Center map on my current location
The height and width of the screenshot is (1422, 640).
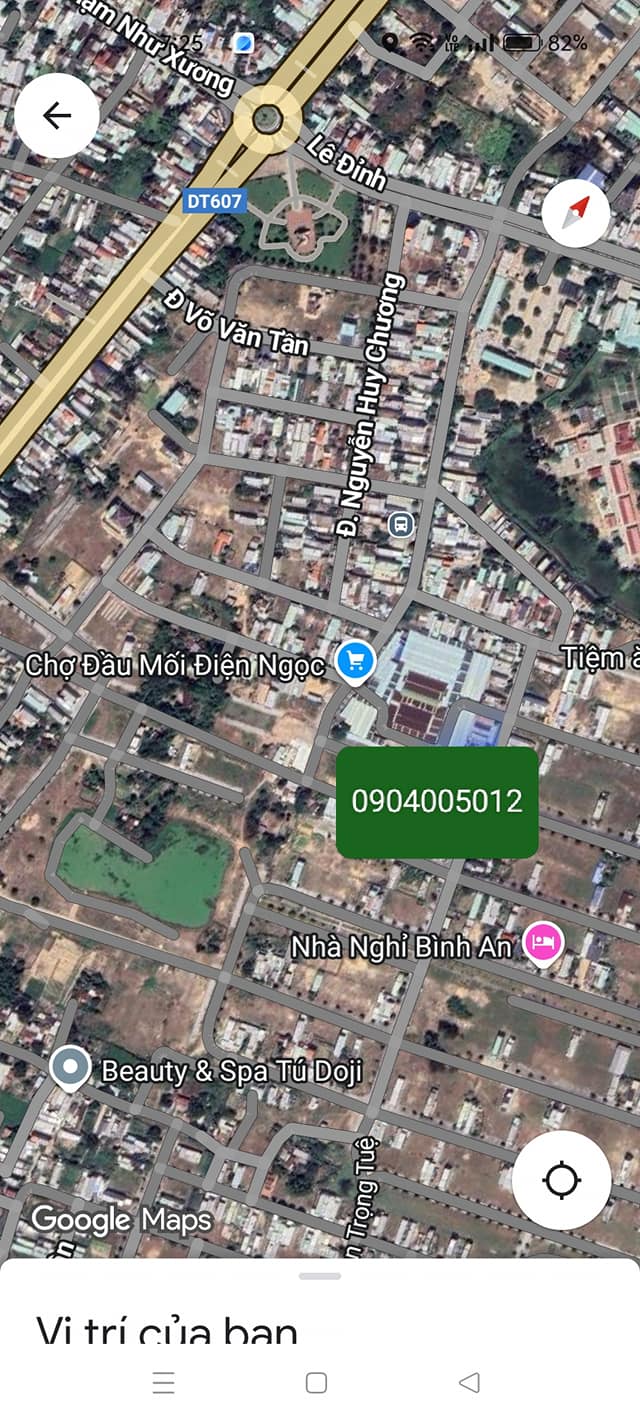click(561, 1181)
